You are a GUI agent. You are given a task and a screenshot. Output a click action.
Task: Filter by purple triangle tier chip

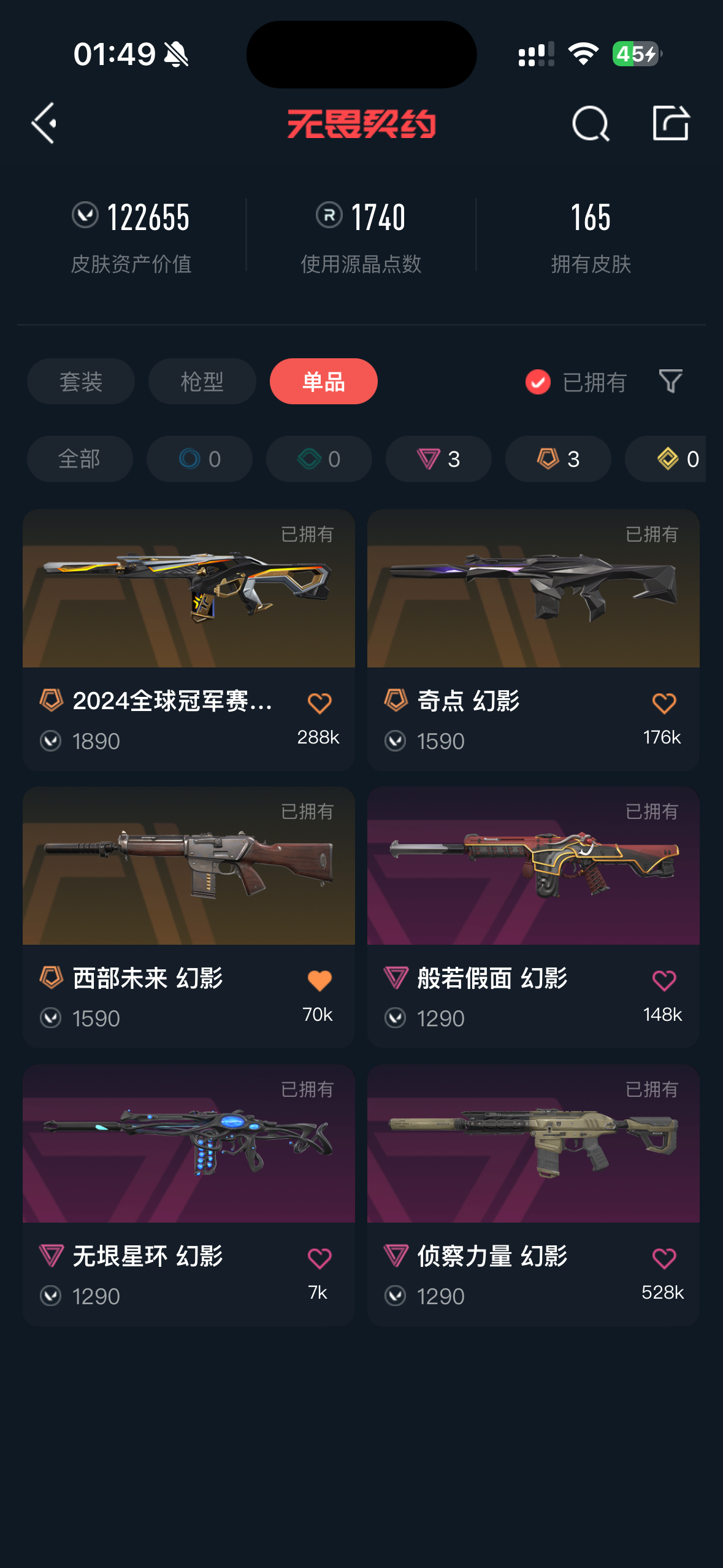tap(438, 459)
